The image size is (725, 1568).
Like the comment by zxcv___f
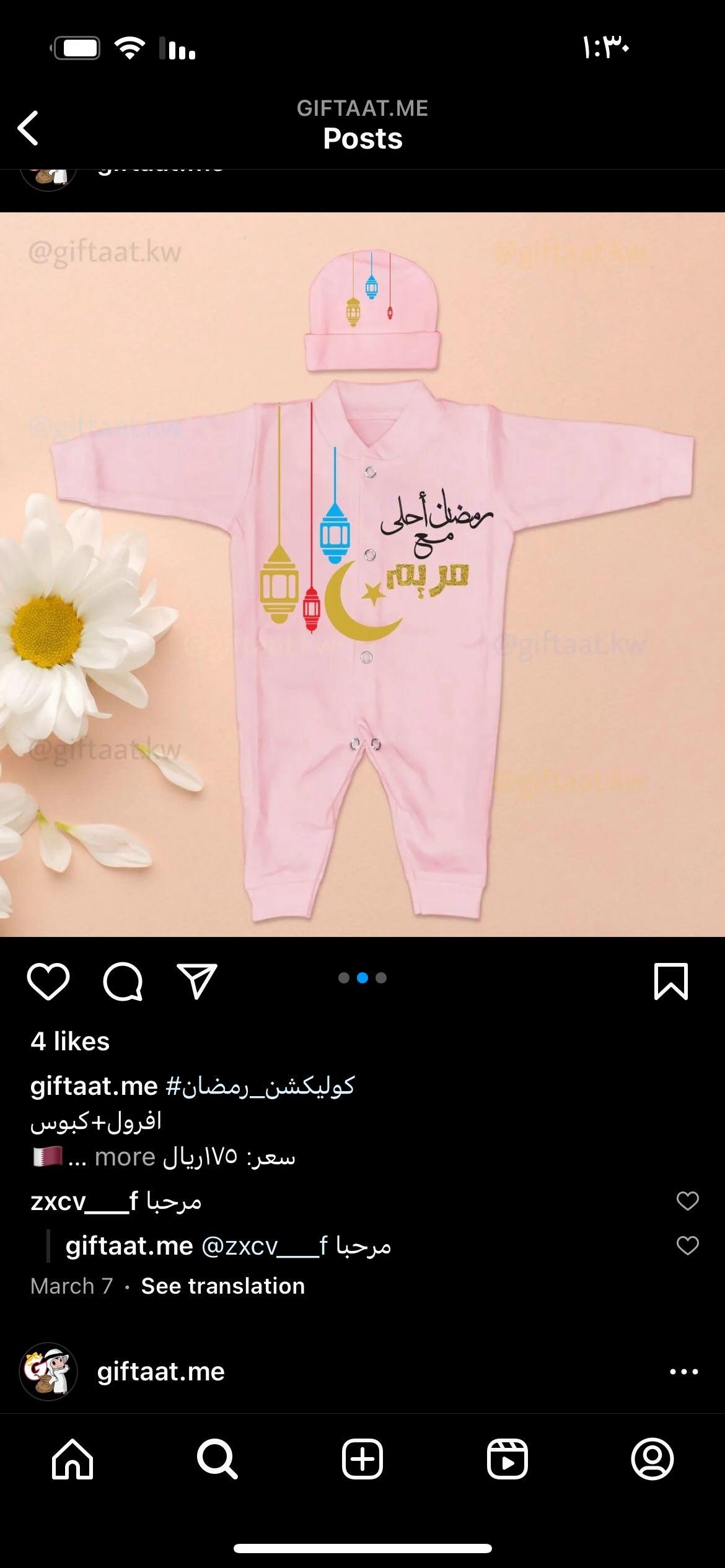point(688,1201)
